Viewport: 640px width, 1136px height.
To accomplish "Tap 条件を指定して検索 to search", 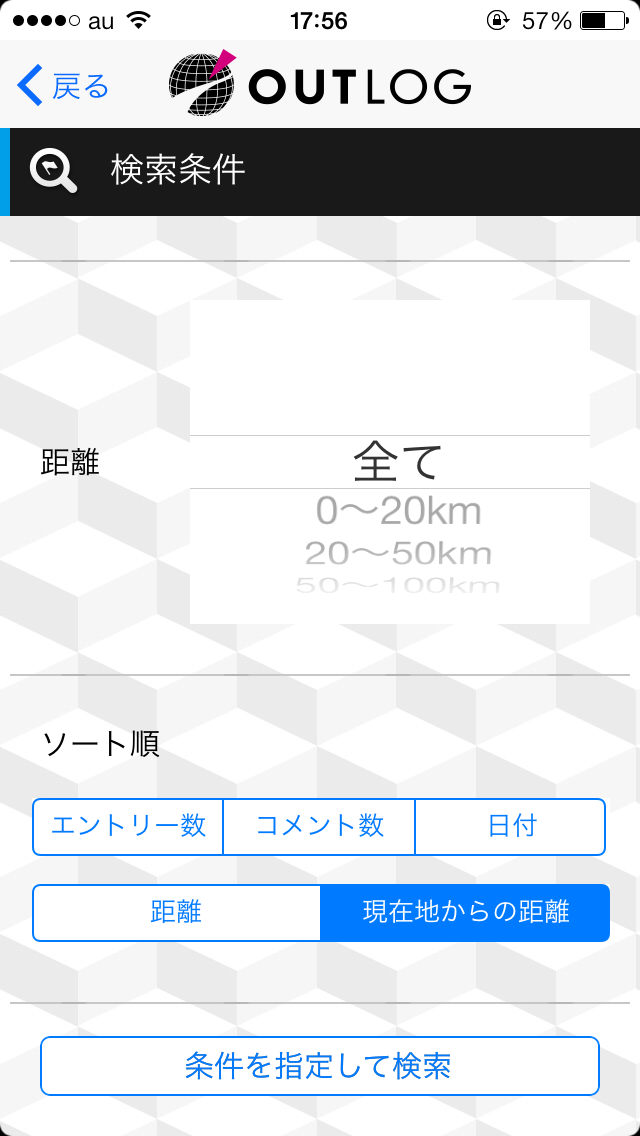I will [320, 1066].
